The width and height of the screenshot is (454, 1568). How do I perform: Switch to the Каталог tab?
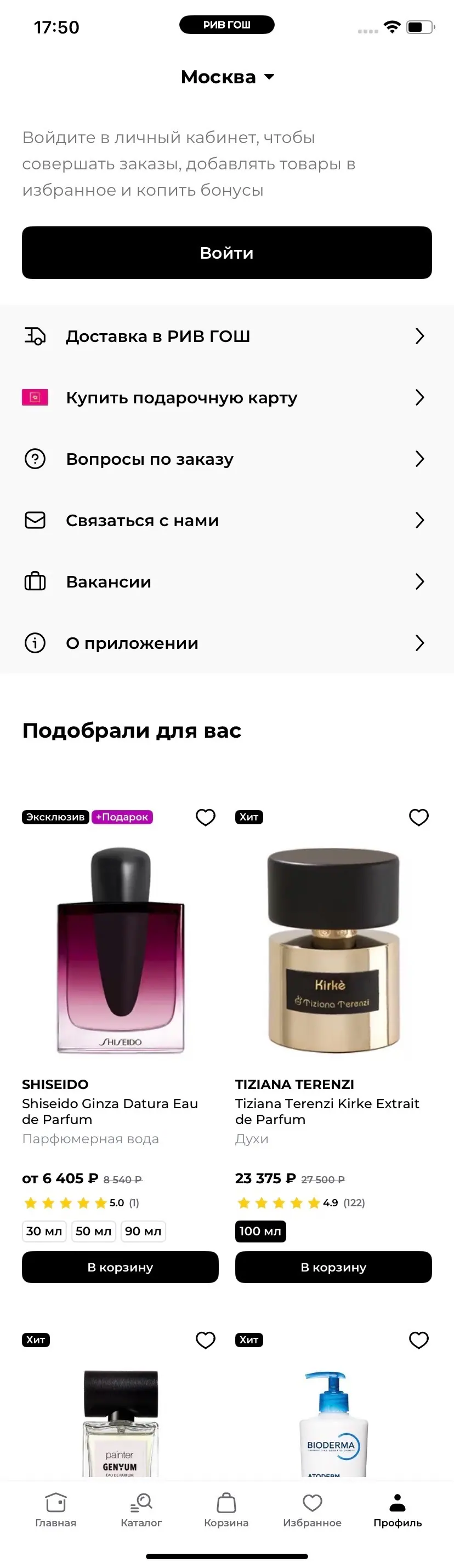tap(141, 1510)
